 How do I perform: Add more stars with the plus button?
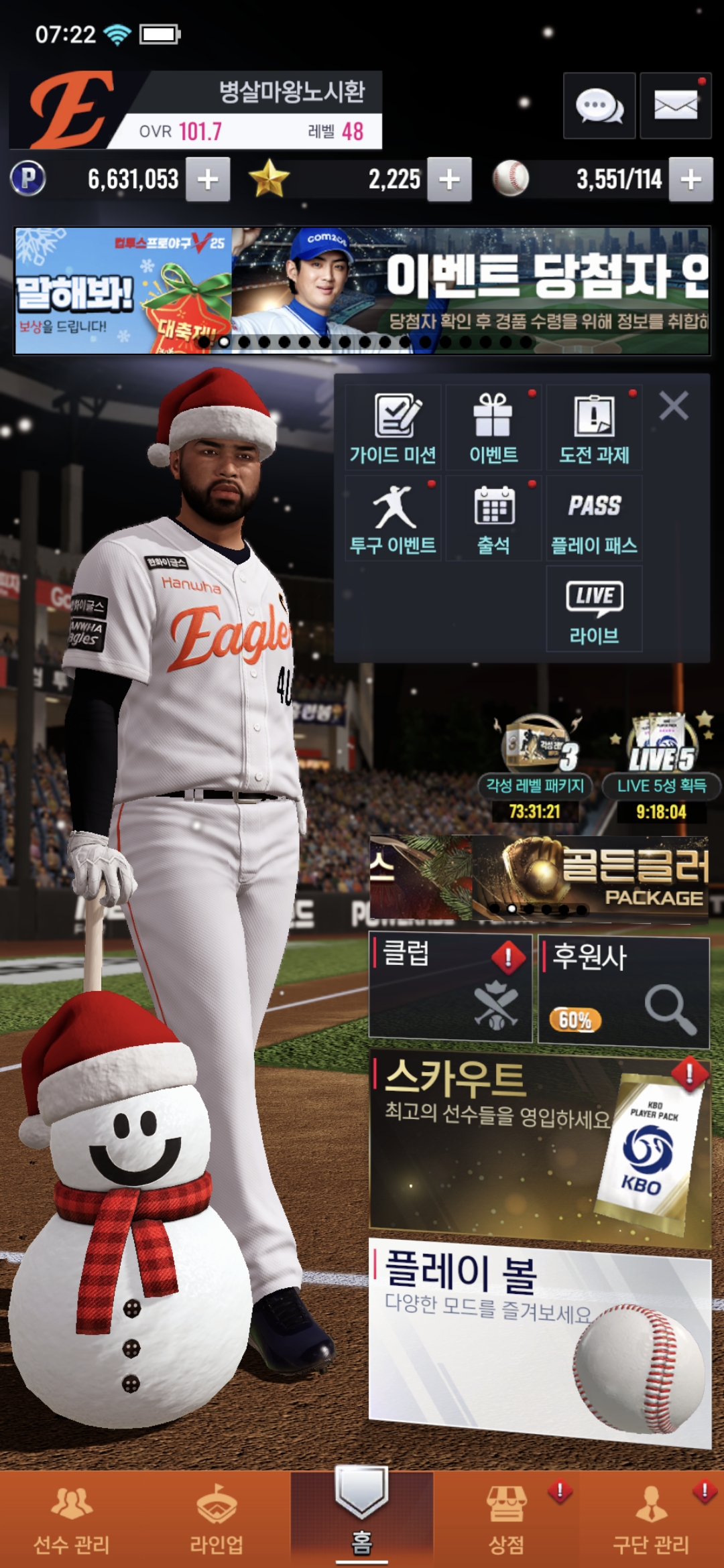point(449,180)
